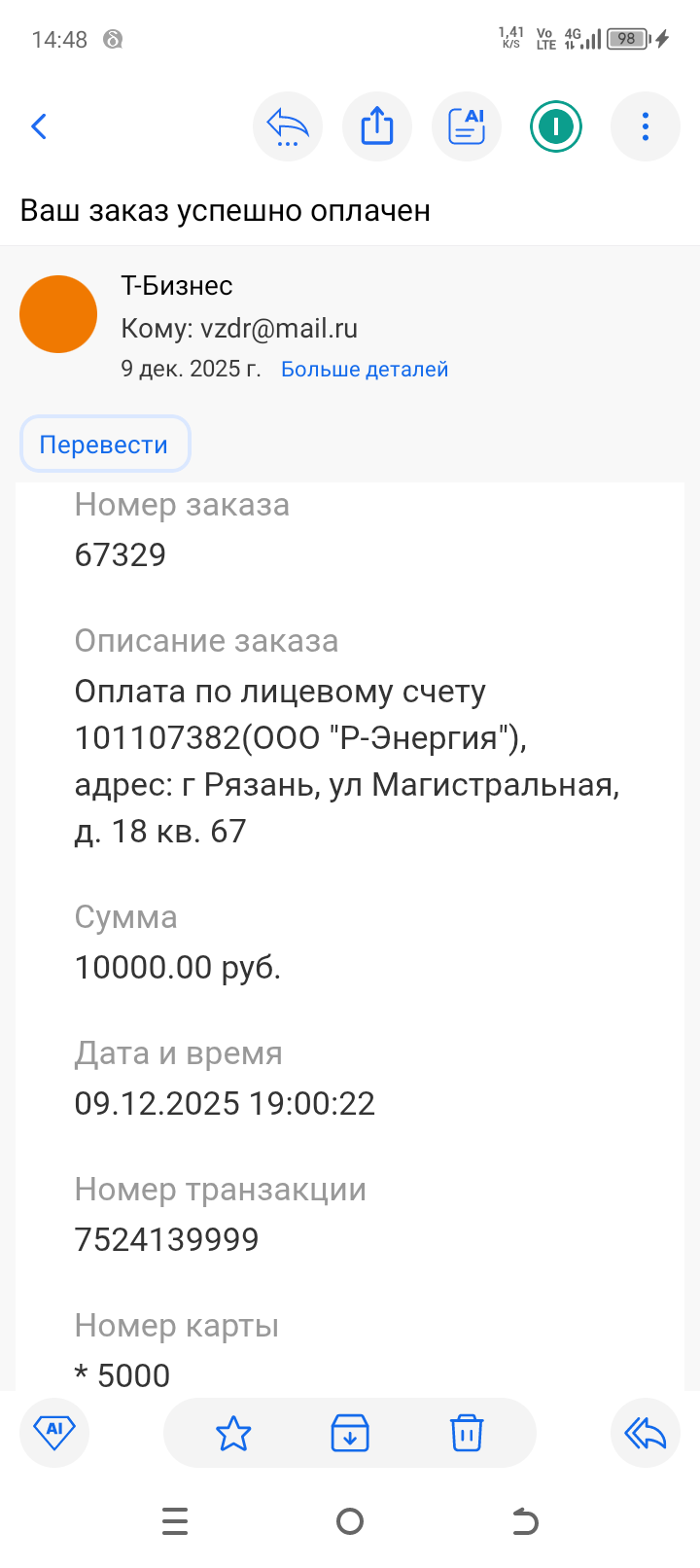Tap the reply-all double arrow button
The height and width of the screenshot is (1568, 700).
645,1432
